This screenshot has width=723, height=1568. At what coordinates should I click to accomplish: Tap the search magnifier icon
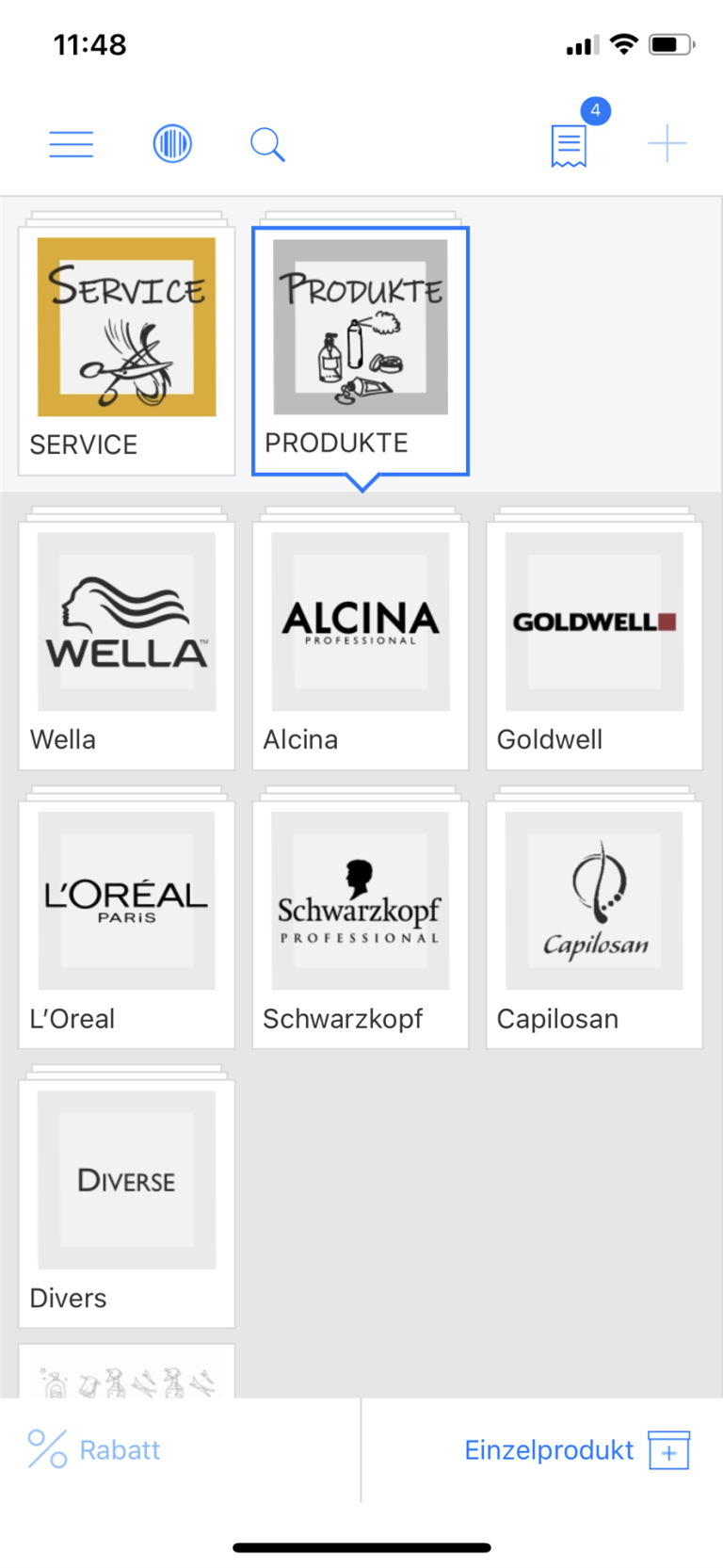(x=267, y=145)
